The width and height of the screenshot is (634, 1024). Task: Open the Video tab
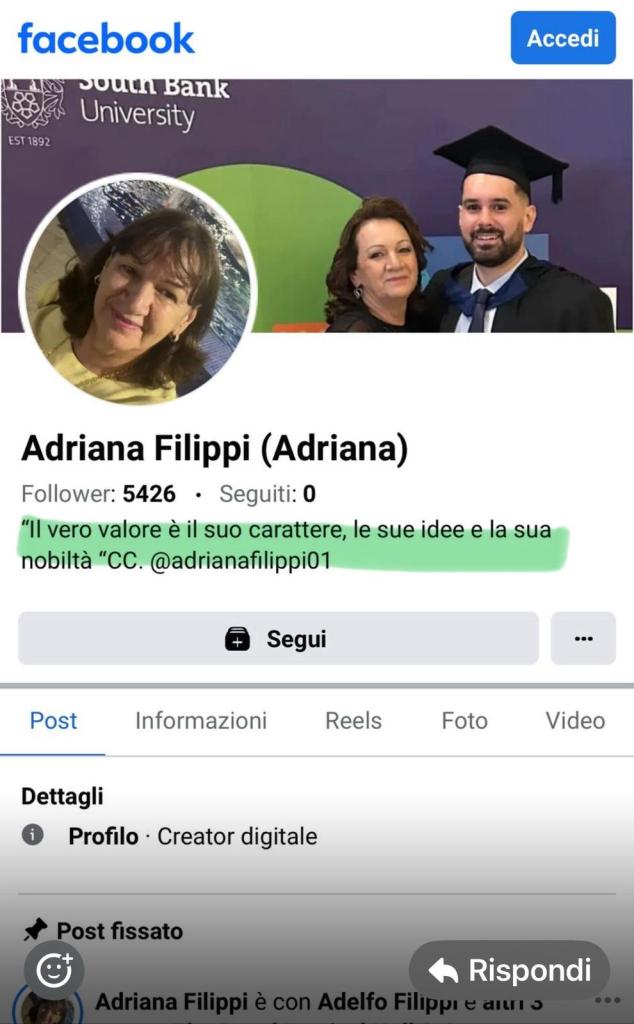tap(575, 721)
